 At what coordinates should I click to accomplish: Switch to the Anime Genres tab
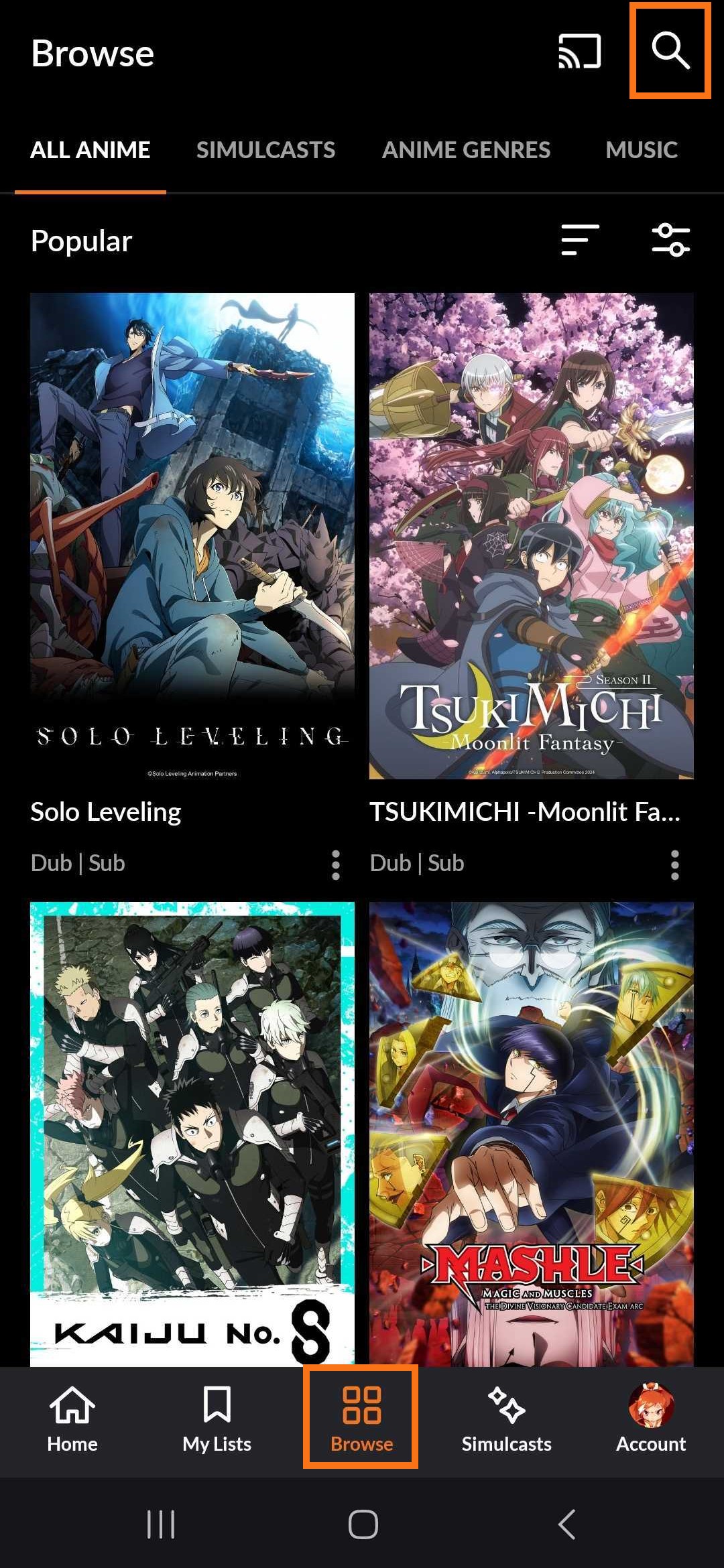pos(466,150)
